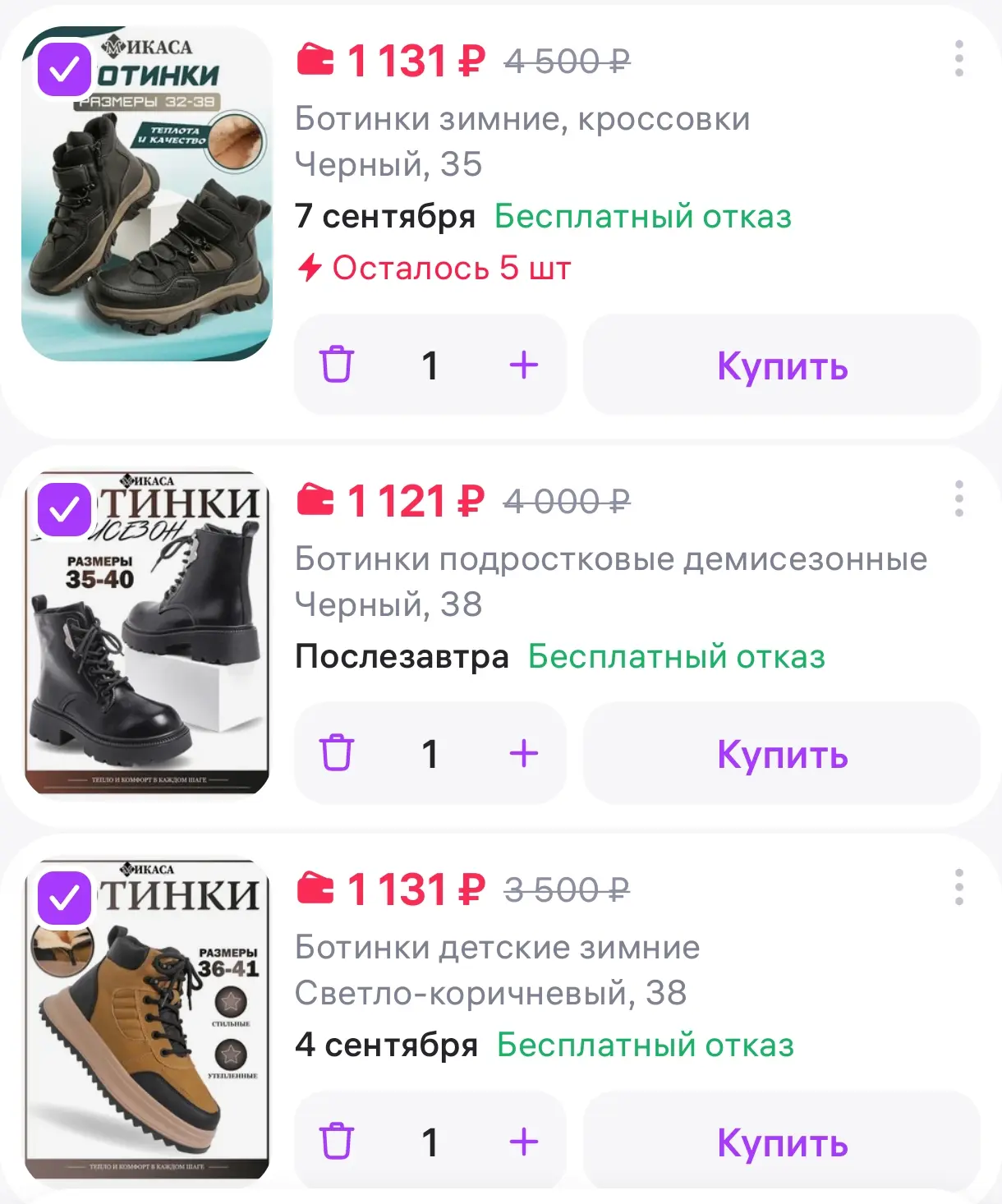This screenshot has width=1002, height=1204.
Task: Add one more Ботинки подростковые демисезонные
Action: [524, 753]
